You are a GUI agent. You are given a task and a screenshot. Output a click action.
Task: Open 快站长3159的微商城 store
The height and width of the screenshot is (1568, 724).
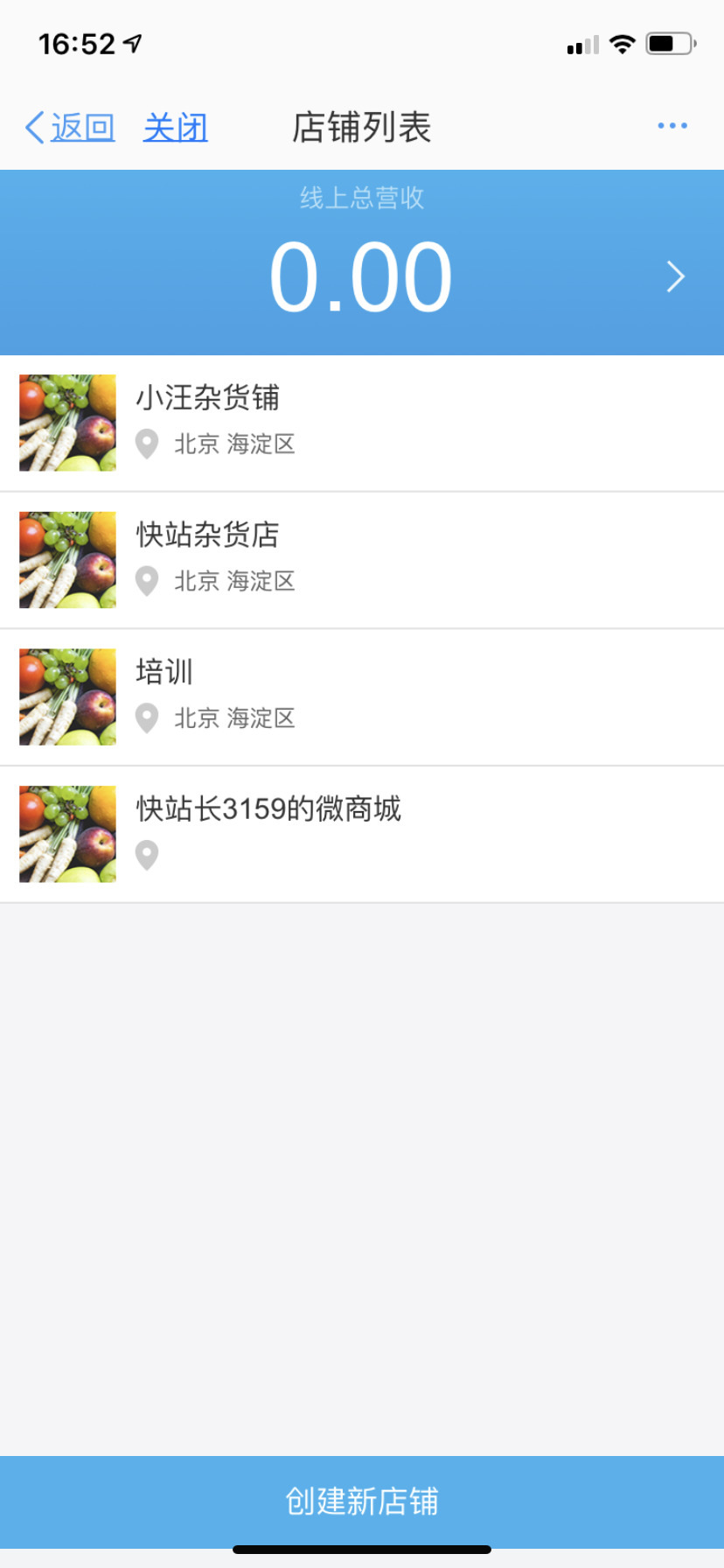362,834
